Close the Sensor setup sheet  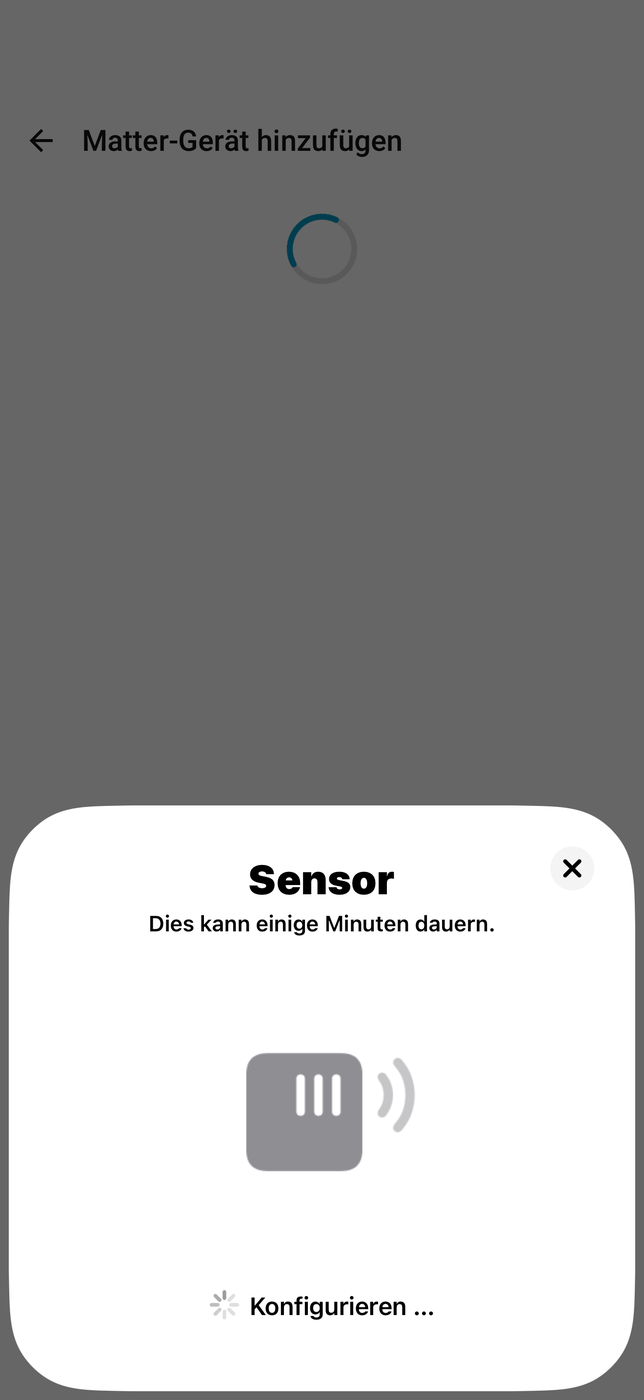pyautogui.click(x=572, y=868)
